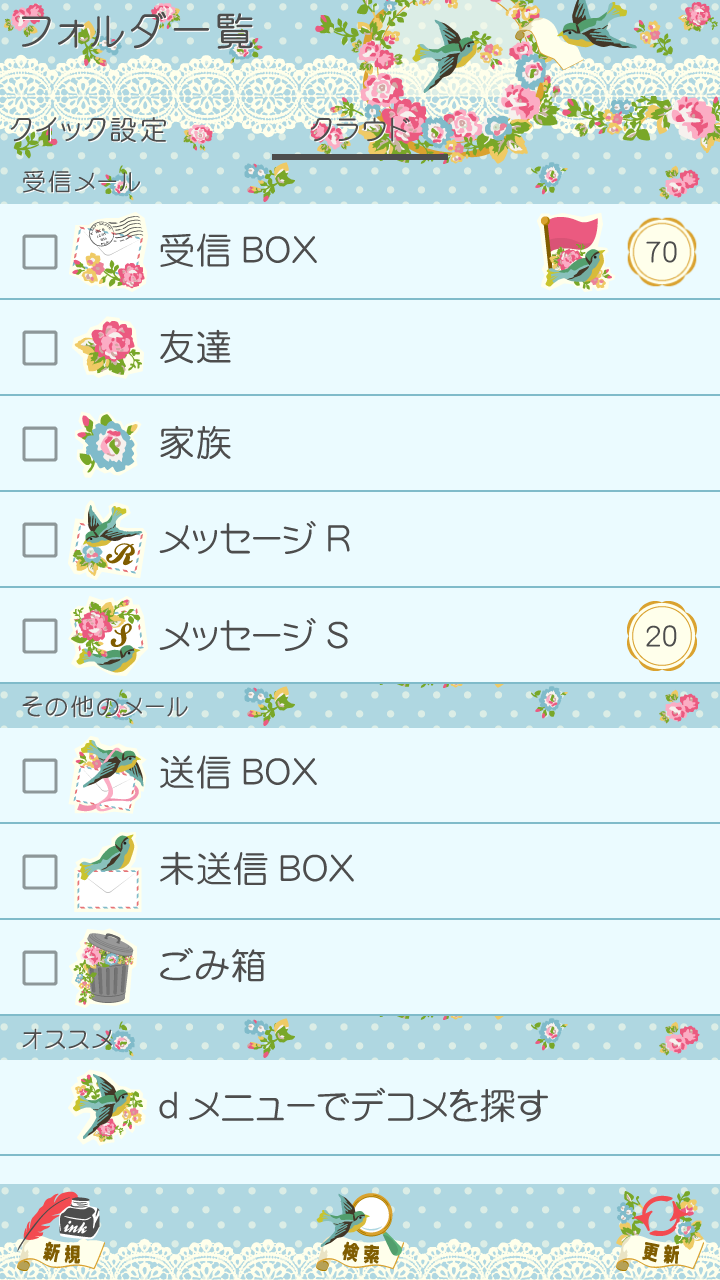Image resolution: width=720 pixels, height=1280 pixels.
Task: Check the メッセージR checkbox
Action: point(40,540)
